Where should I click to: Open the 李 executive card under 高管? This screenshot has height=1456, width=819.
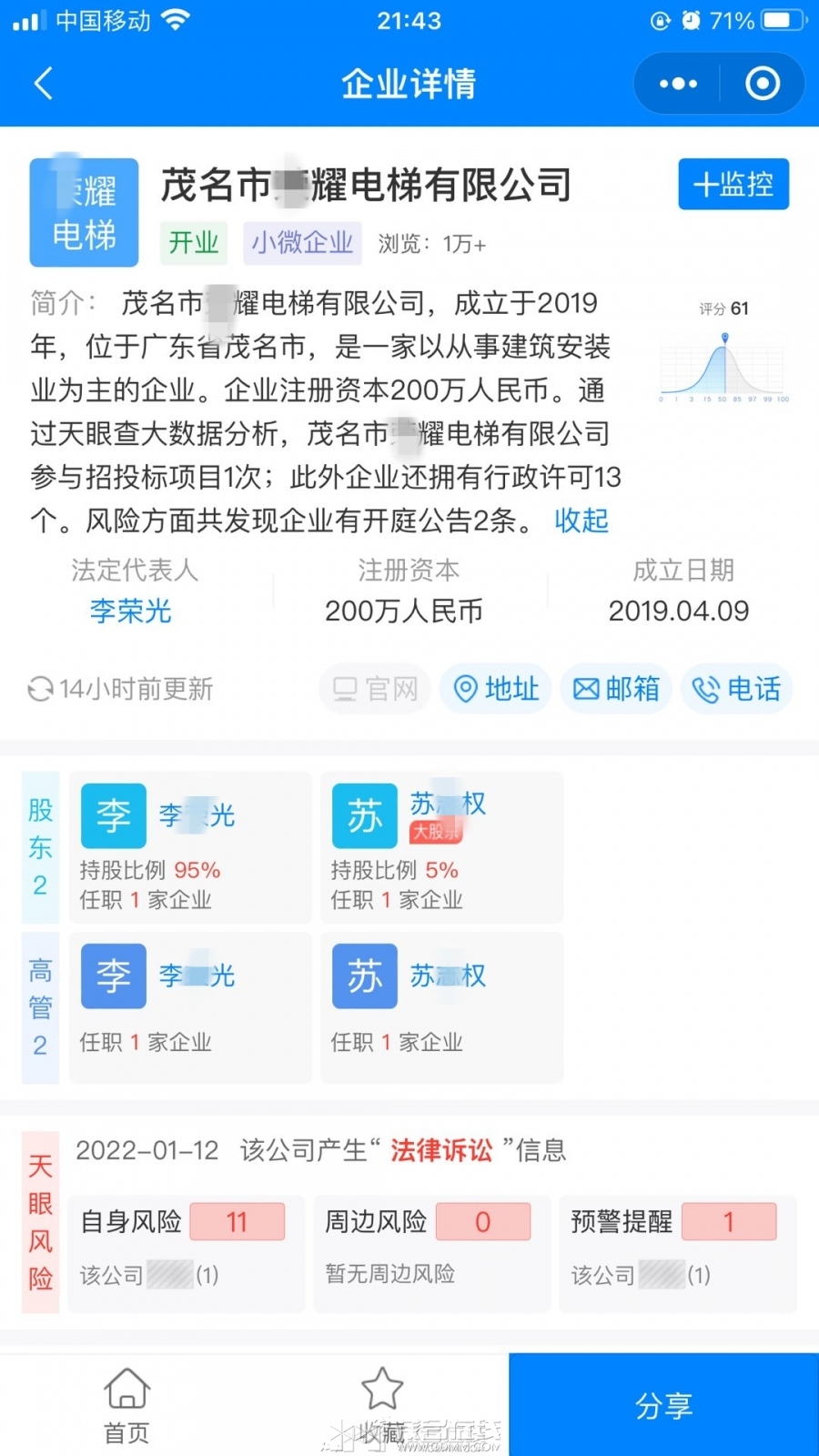pyautogui.click(x=190, y=1006)
